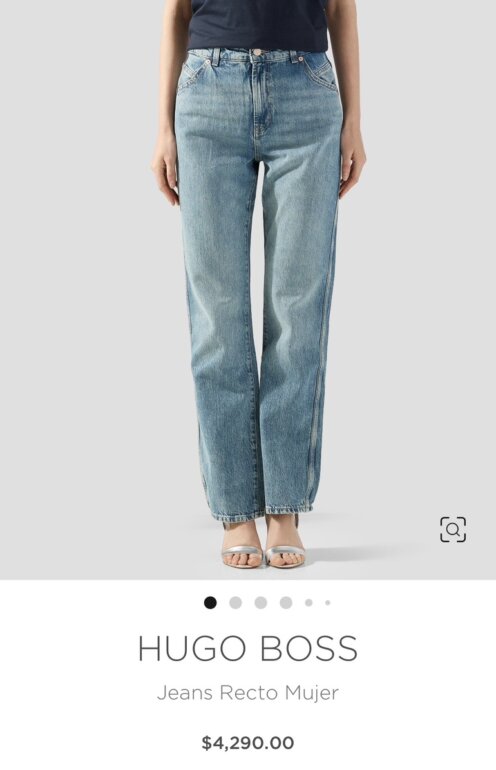Open the Hugo Boss jeans photo fullscreen
496x770 pixels.
tap(248, 290)
